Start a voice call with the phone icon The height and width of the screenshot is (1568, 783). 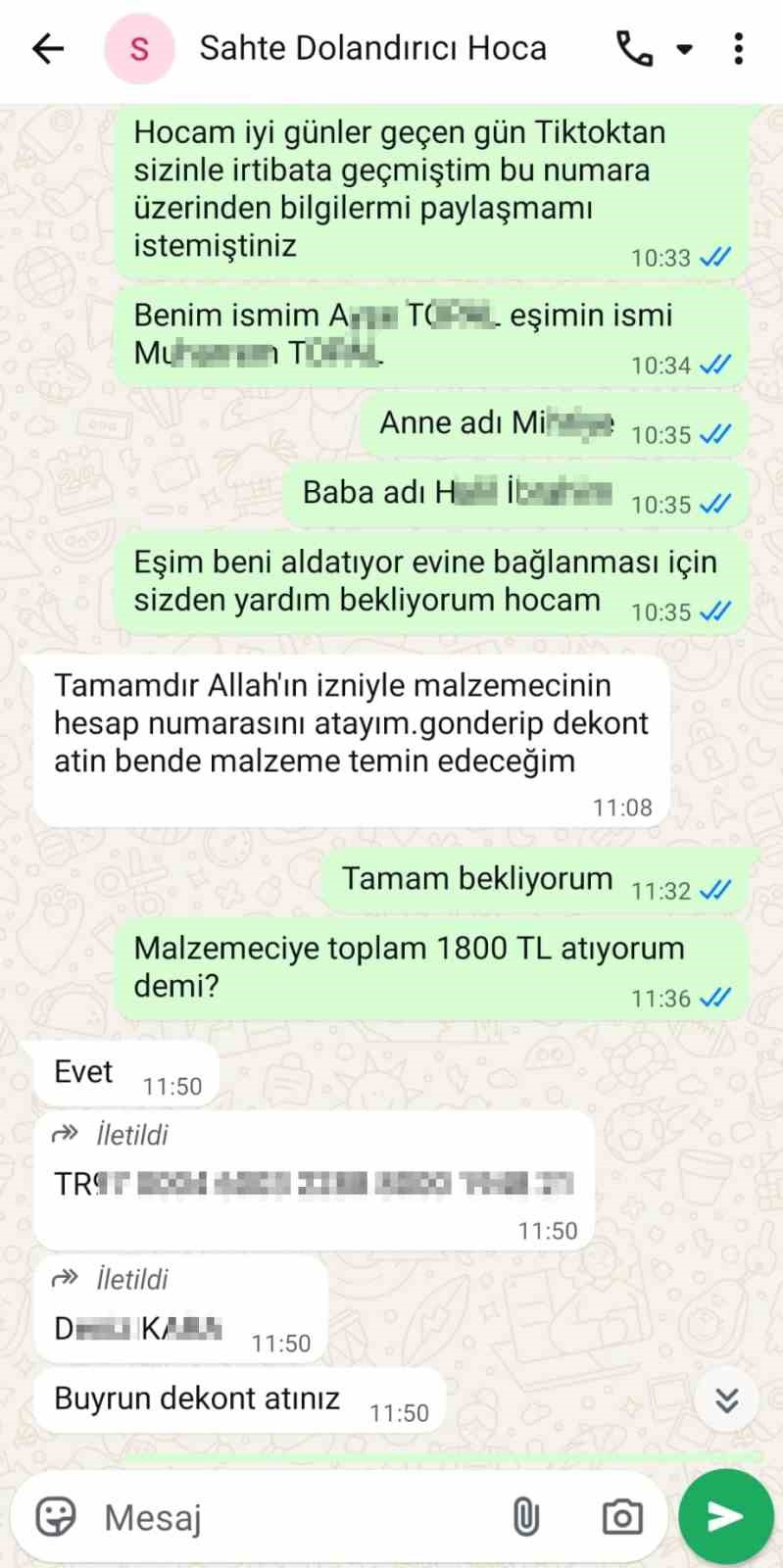(637, 48)
